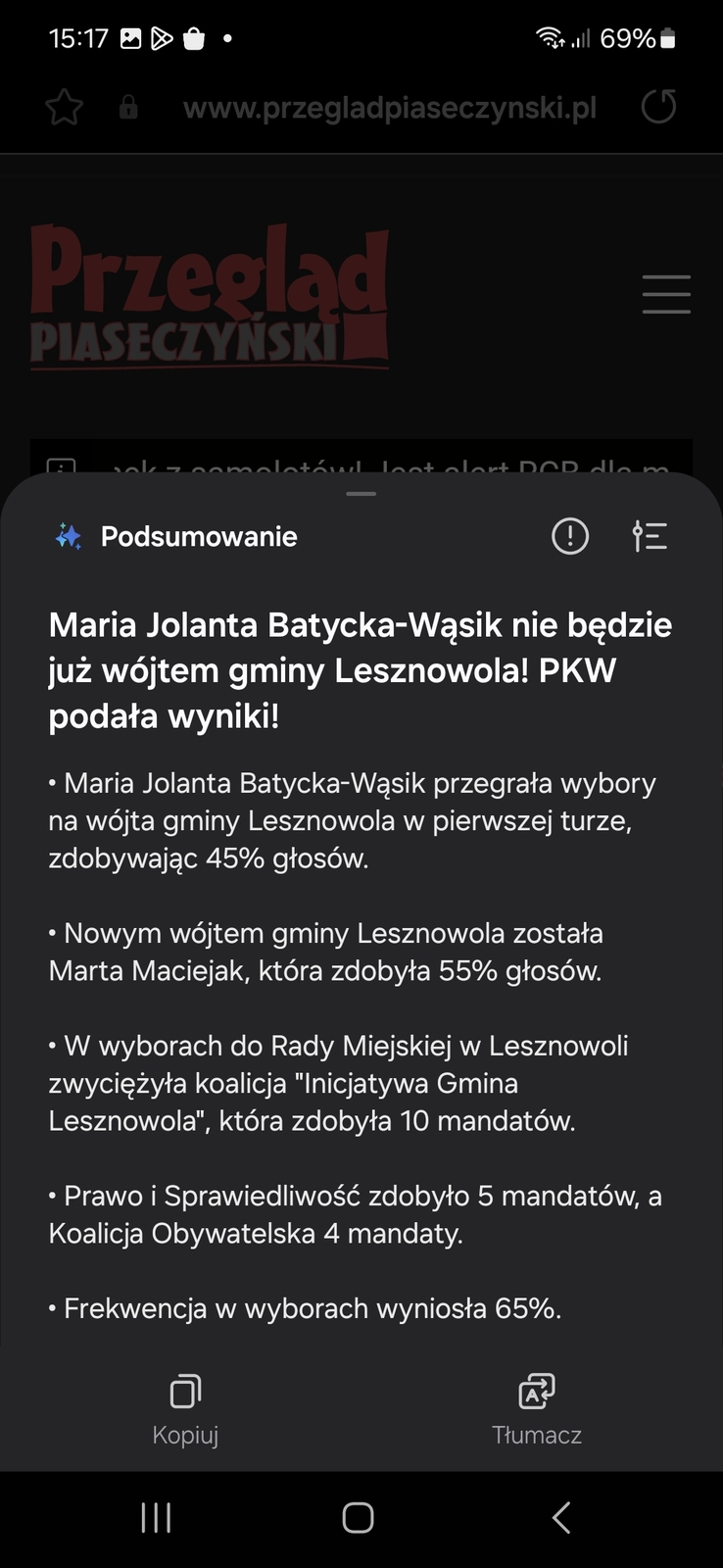Tap the przegladpiaseczynski.pl address bar
The image size is (723, 1568).
tap(389, 107)
